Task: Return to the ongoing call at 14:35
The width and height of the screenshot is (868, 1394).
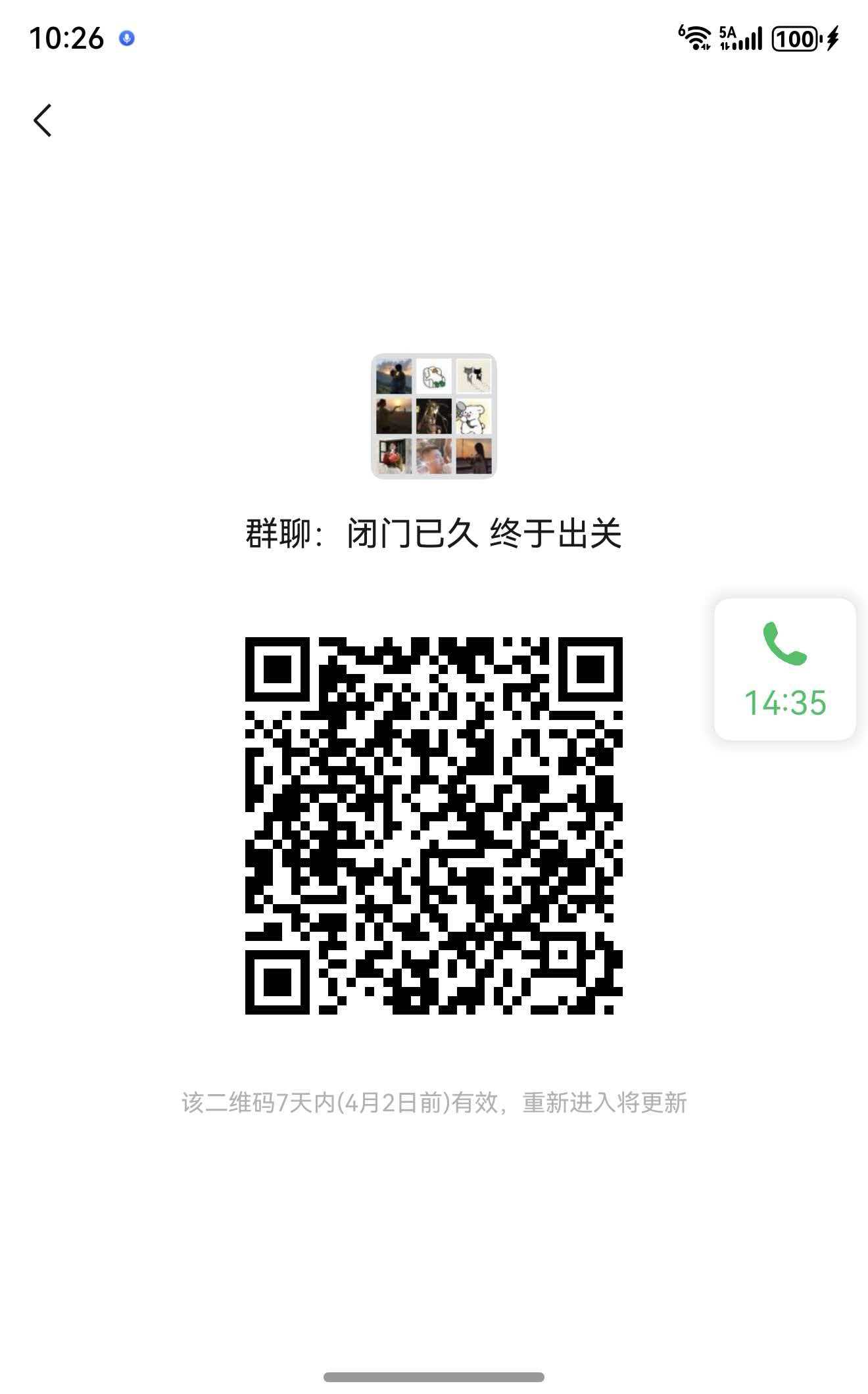Action: (x=784, y=669)
